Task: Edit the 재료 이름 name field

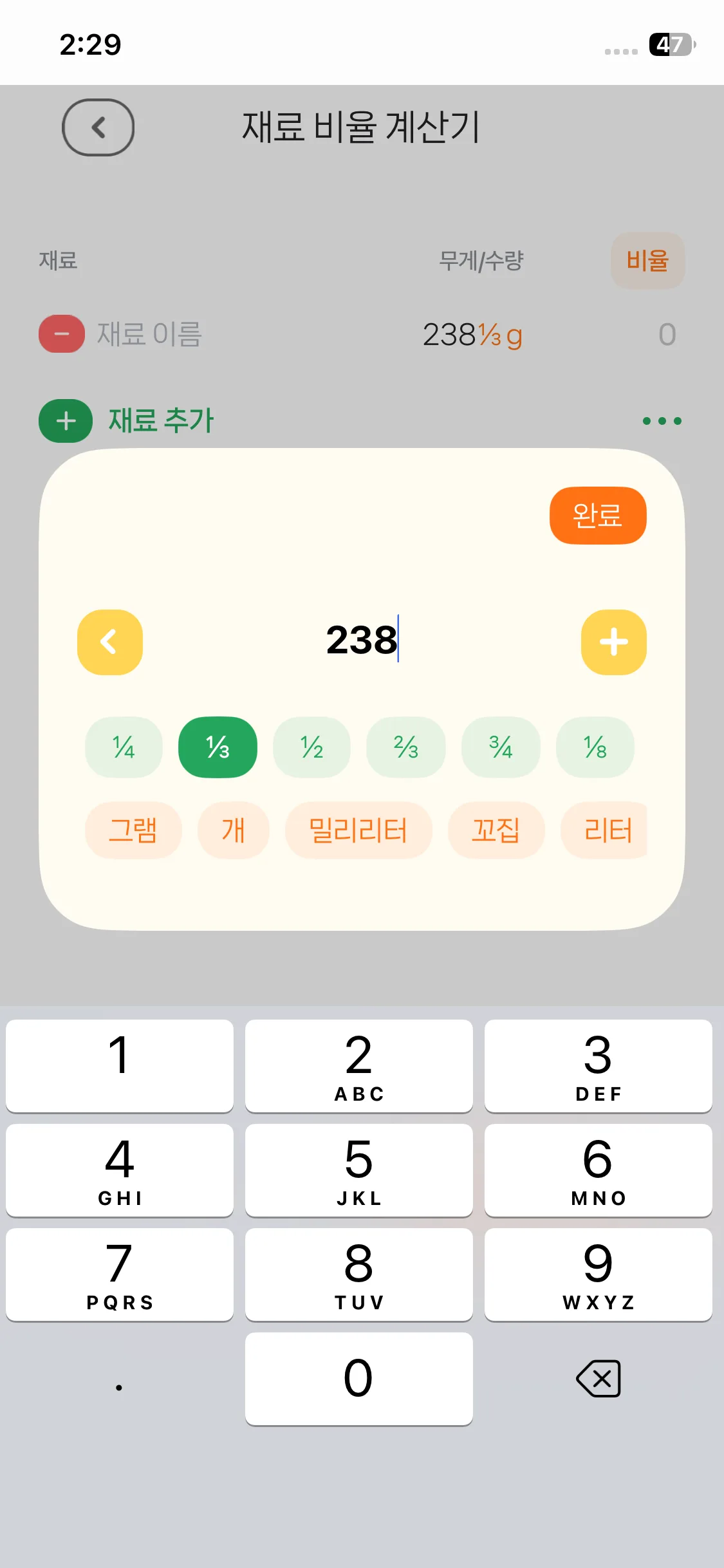Action: [x=149, y=334]
